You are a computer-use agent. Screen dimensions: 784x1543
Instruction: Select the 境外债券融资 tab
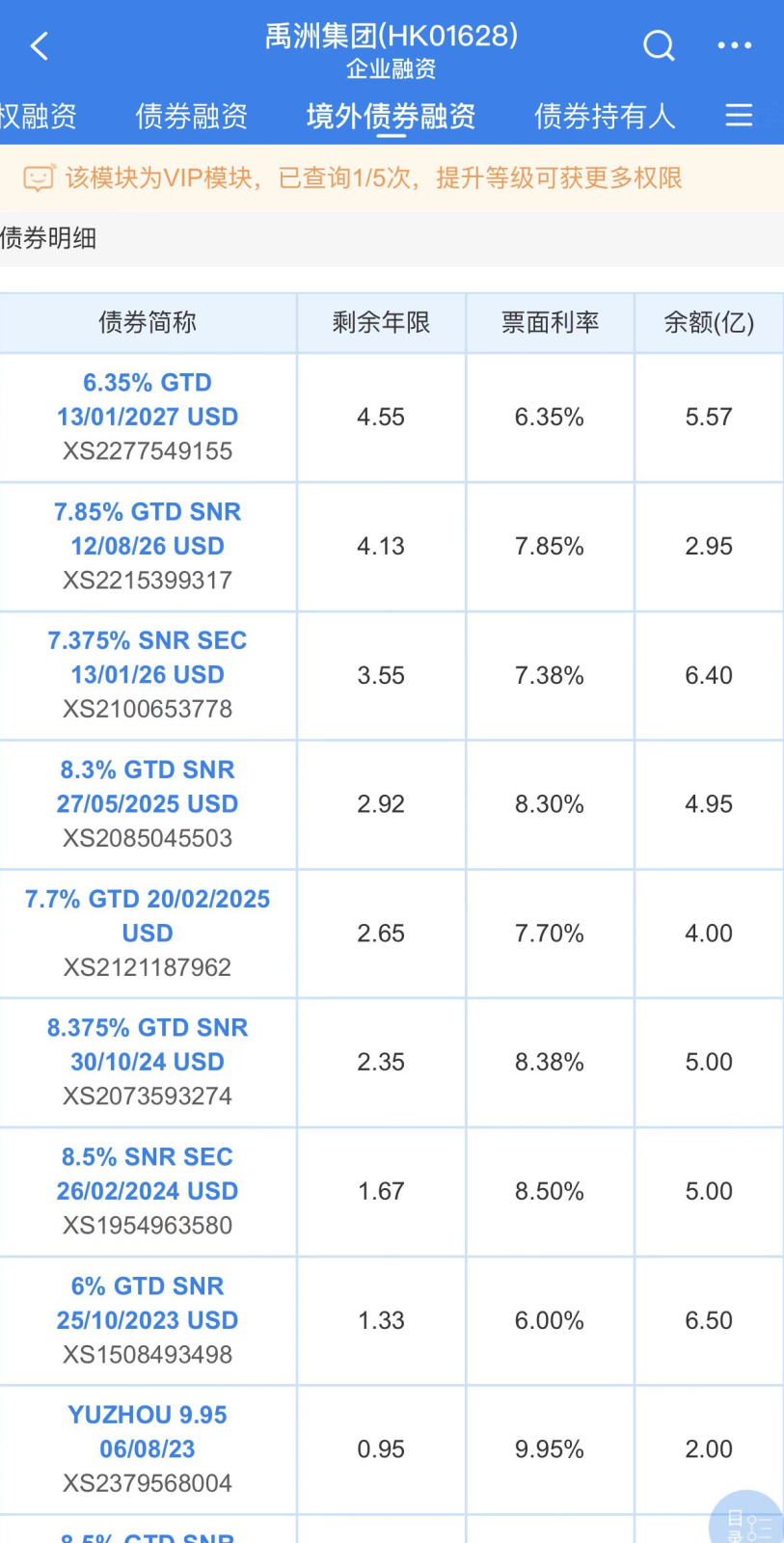(x=391, y=116)
